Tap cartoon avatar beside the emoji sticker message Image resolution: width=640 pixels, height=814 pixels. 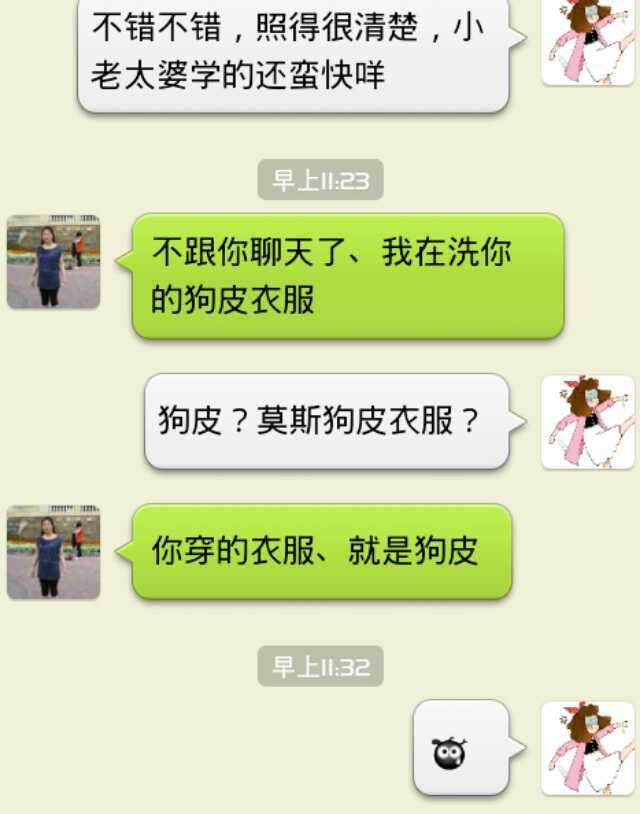[587, 748]
